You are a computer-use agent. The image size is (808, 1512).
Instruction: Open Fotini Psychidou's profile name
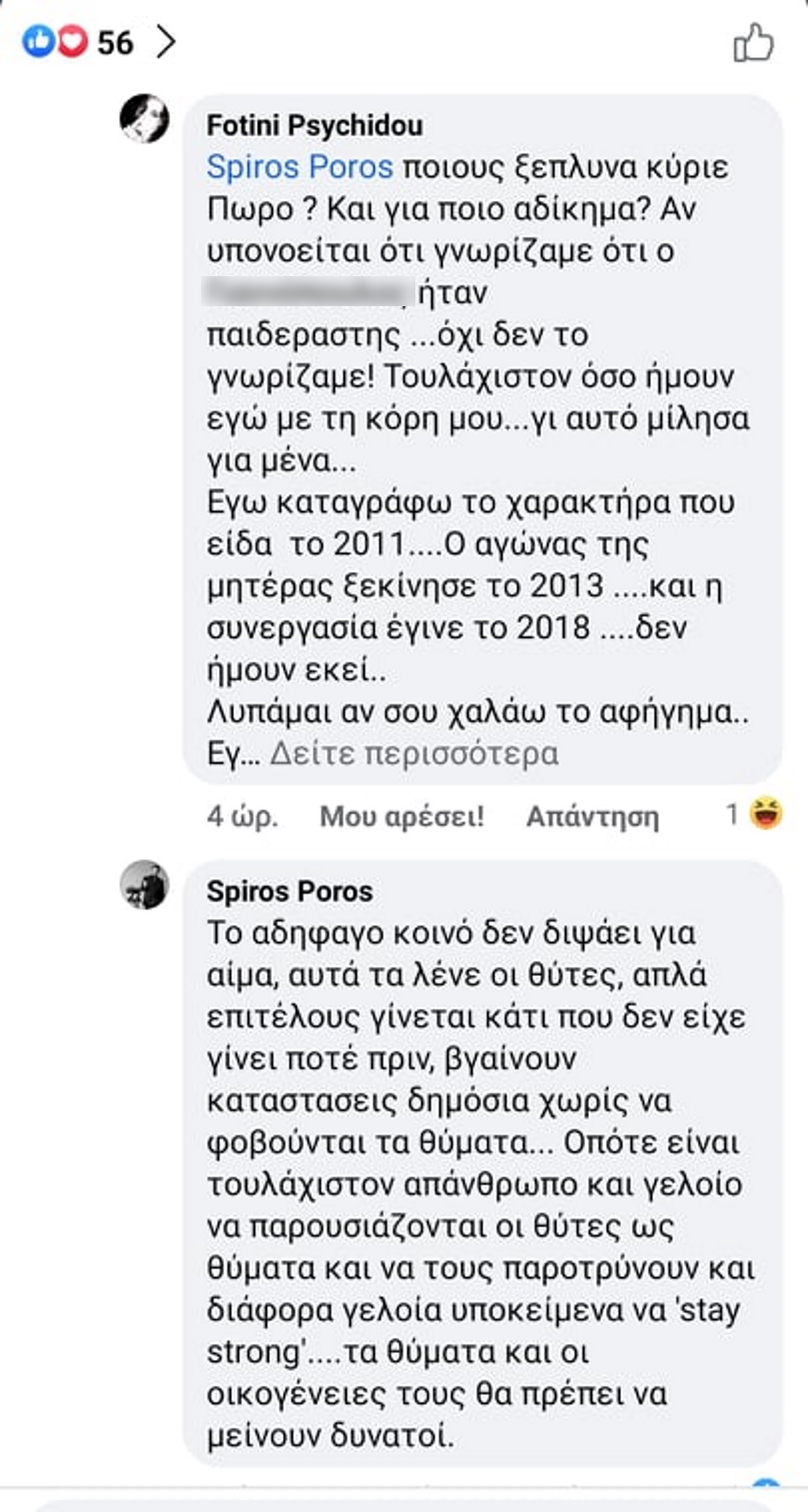tap(314, 125)
